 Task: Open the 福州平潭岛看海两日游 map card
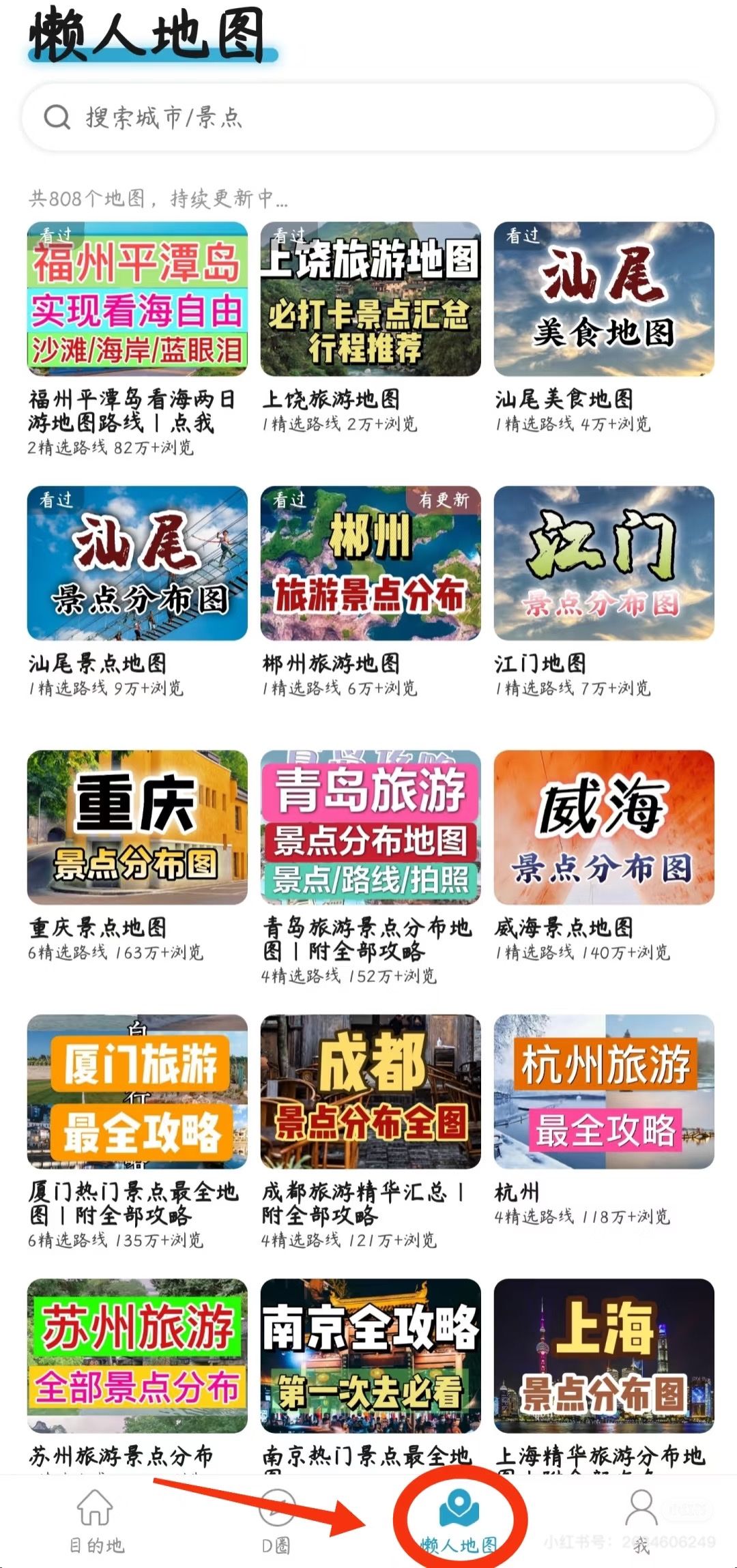tap(137, 299)
